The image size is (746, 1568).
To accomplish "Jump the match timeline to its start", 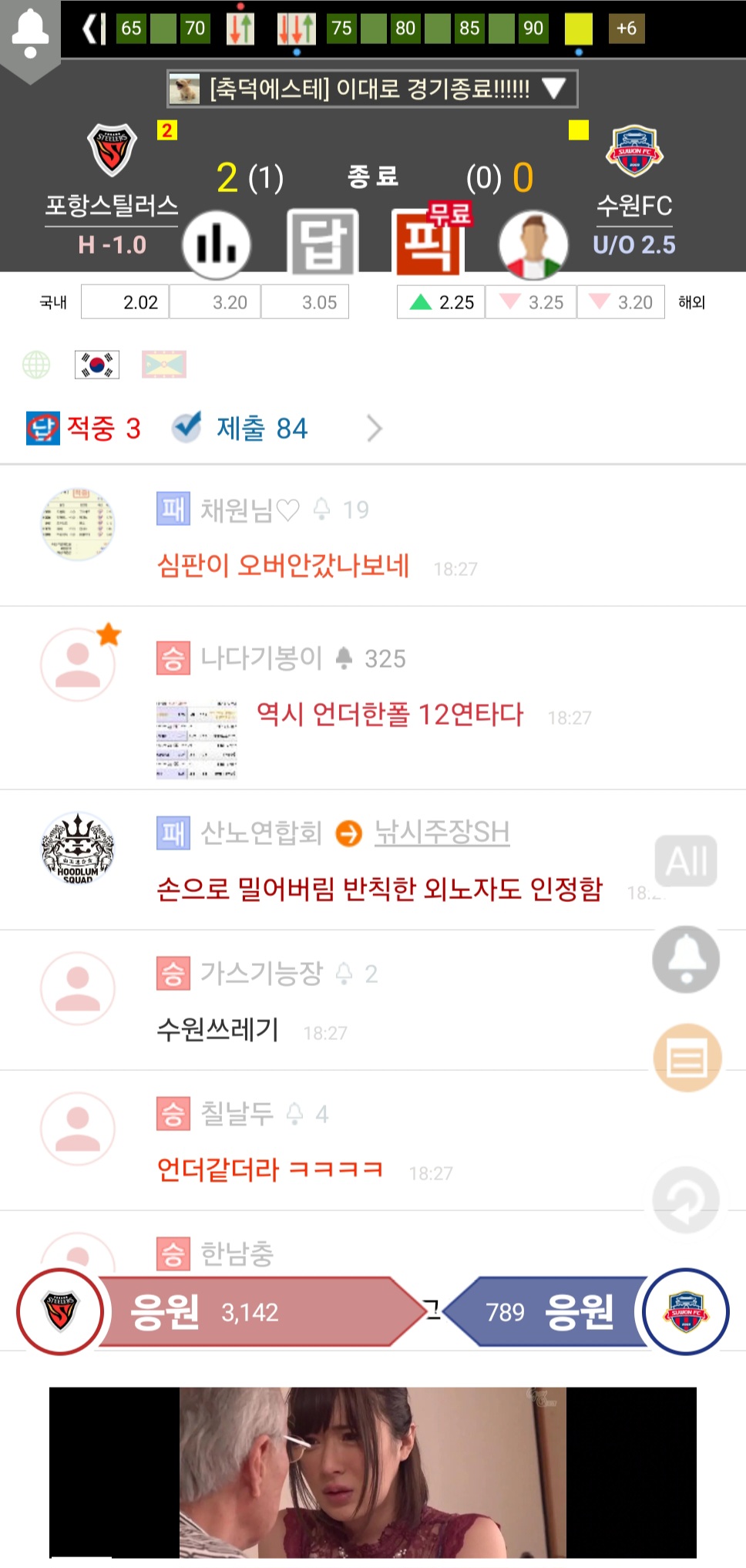I will pyautogui.click(x=94, y=29).
